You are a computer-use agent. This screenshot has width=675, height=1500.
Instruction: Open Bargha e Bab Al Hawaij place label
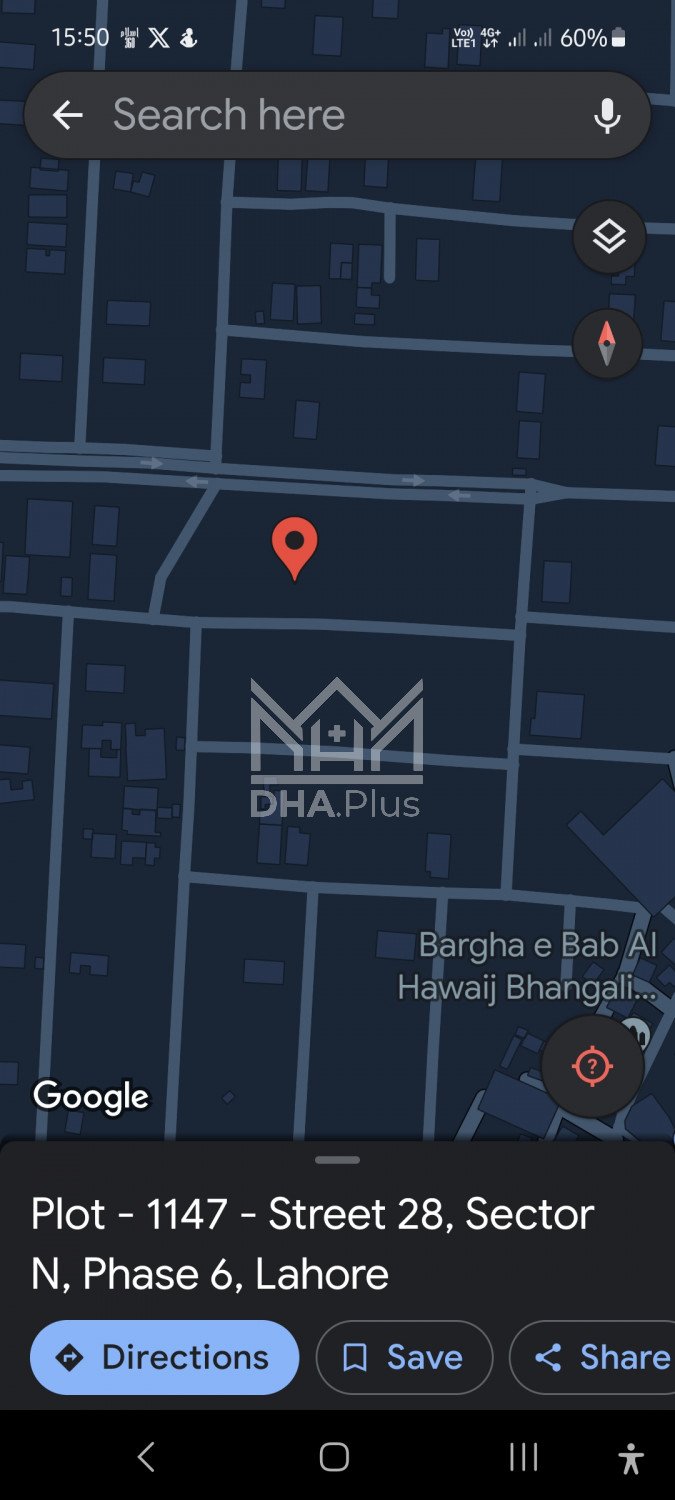(x=530, y=966)
